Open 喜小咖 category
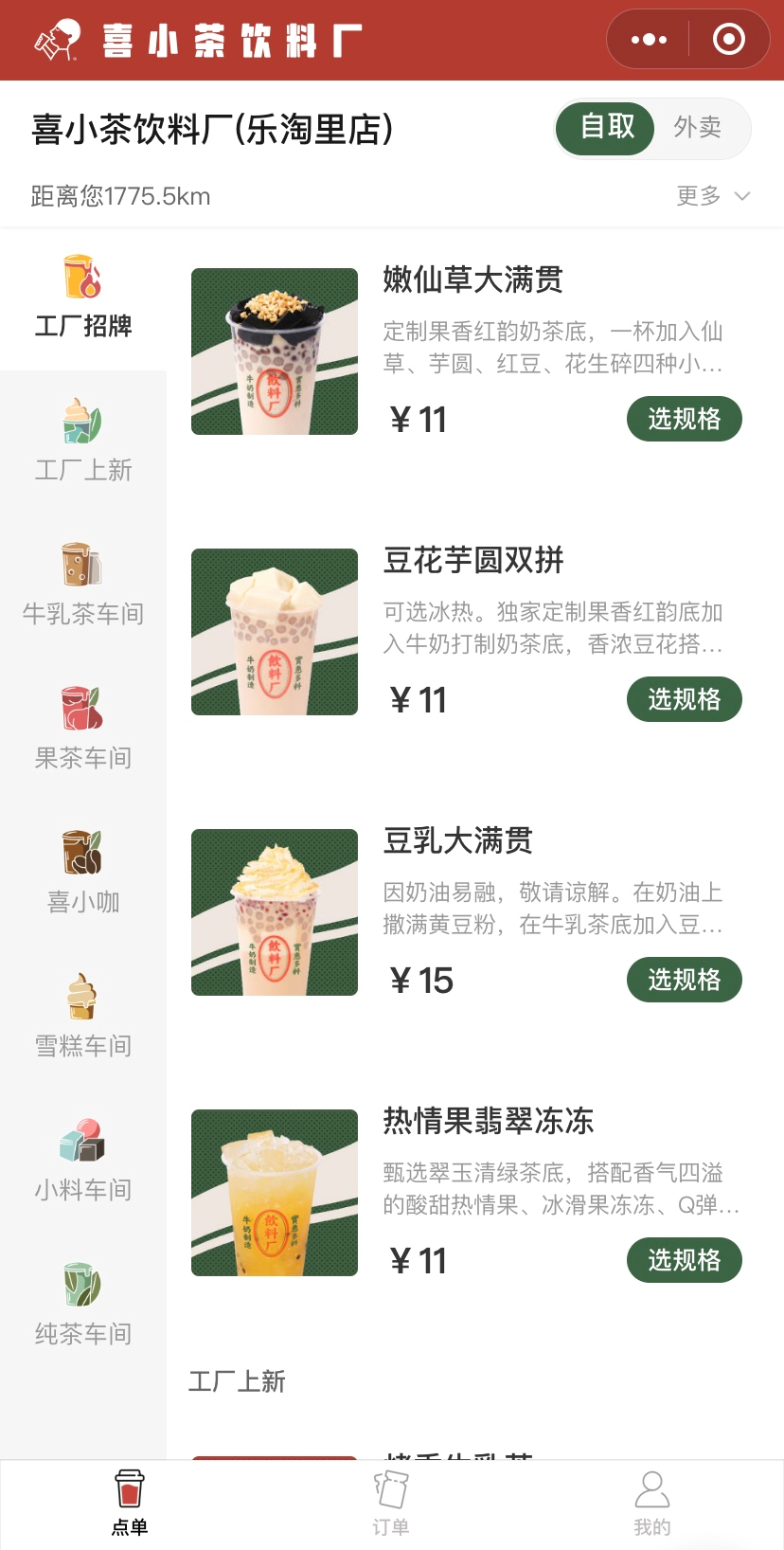 click(83, 874)
